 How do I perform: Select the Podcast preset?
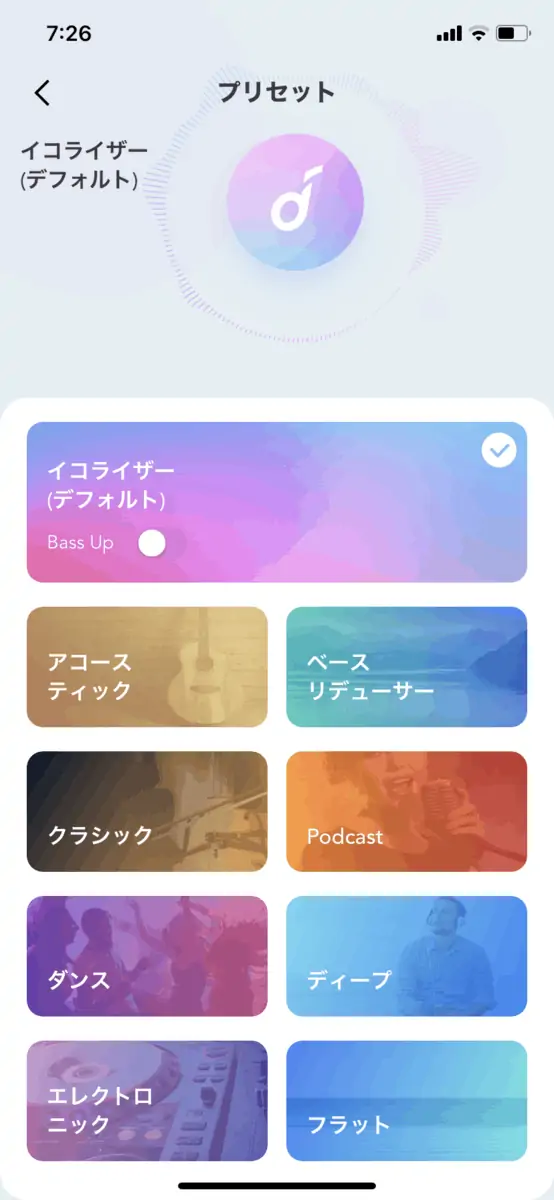point(407,812)
